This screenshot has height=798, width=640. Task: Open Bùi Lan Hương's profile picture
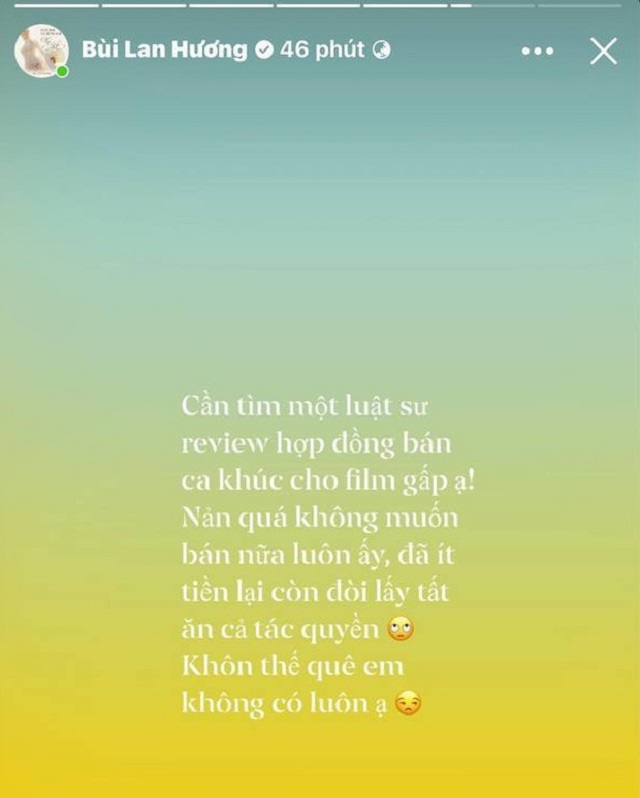[40, 51]
